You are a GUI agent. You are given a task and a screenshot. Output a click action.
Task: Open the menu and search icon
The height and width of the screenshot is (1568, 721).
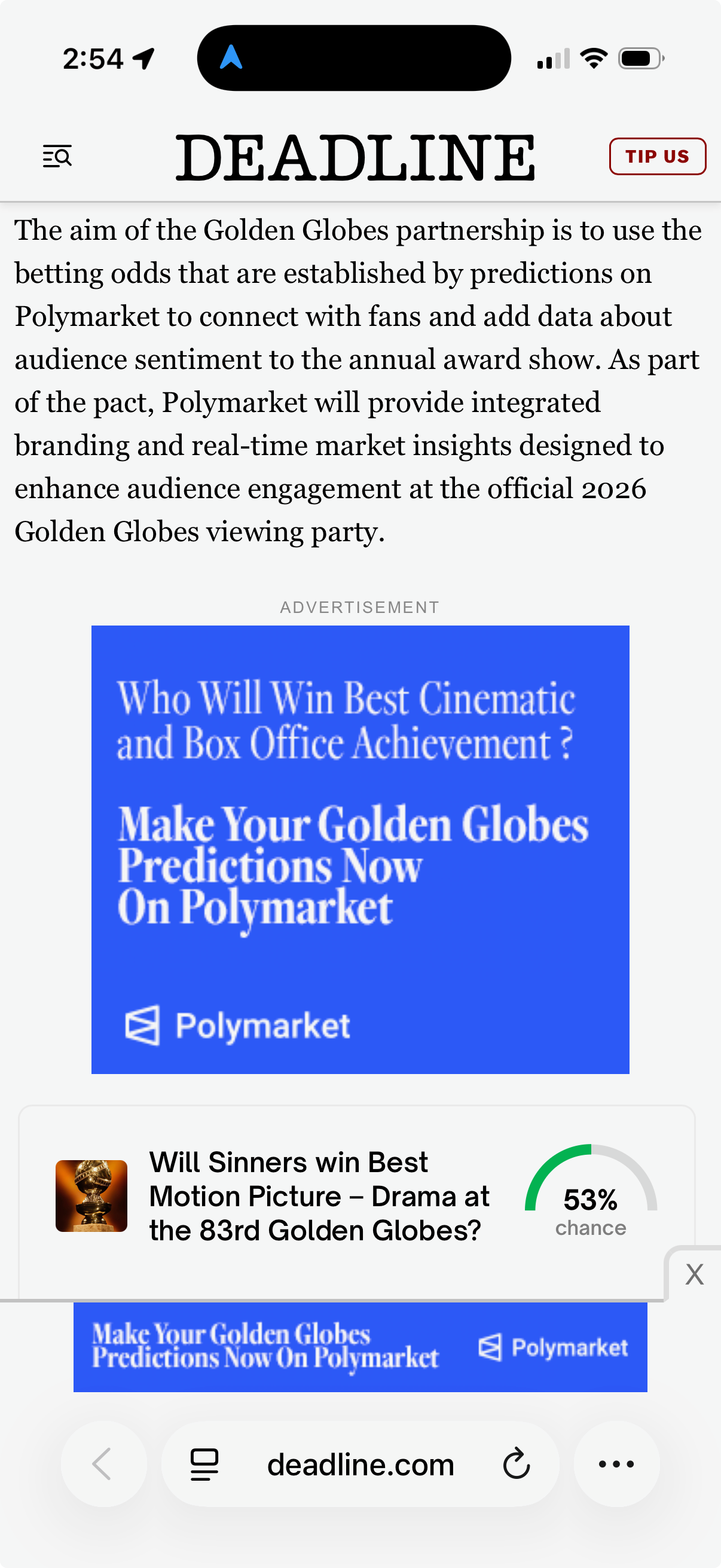[x=57, y=157]
